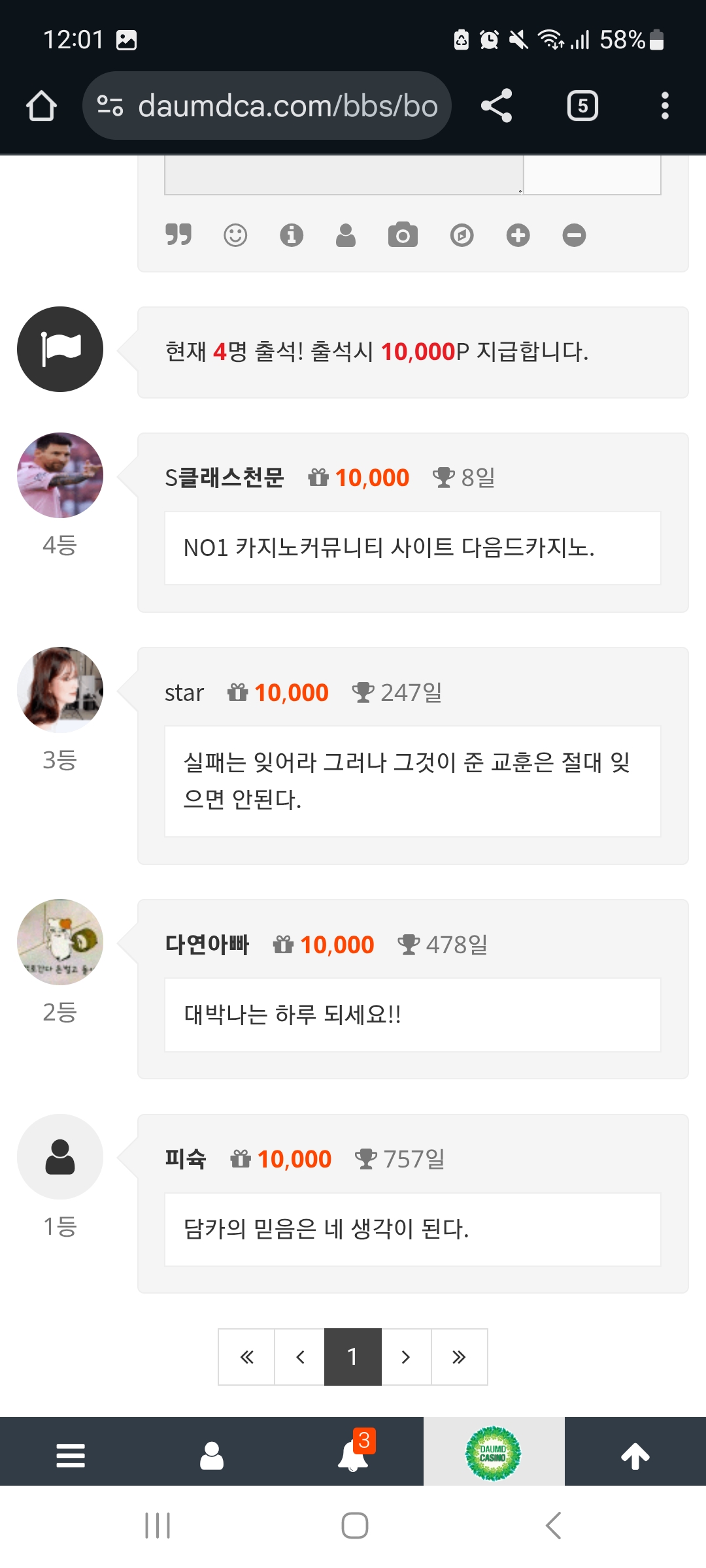Open the tab switcher showing 5 tabs
706x1568 pixels.
tap(582, 106)
